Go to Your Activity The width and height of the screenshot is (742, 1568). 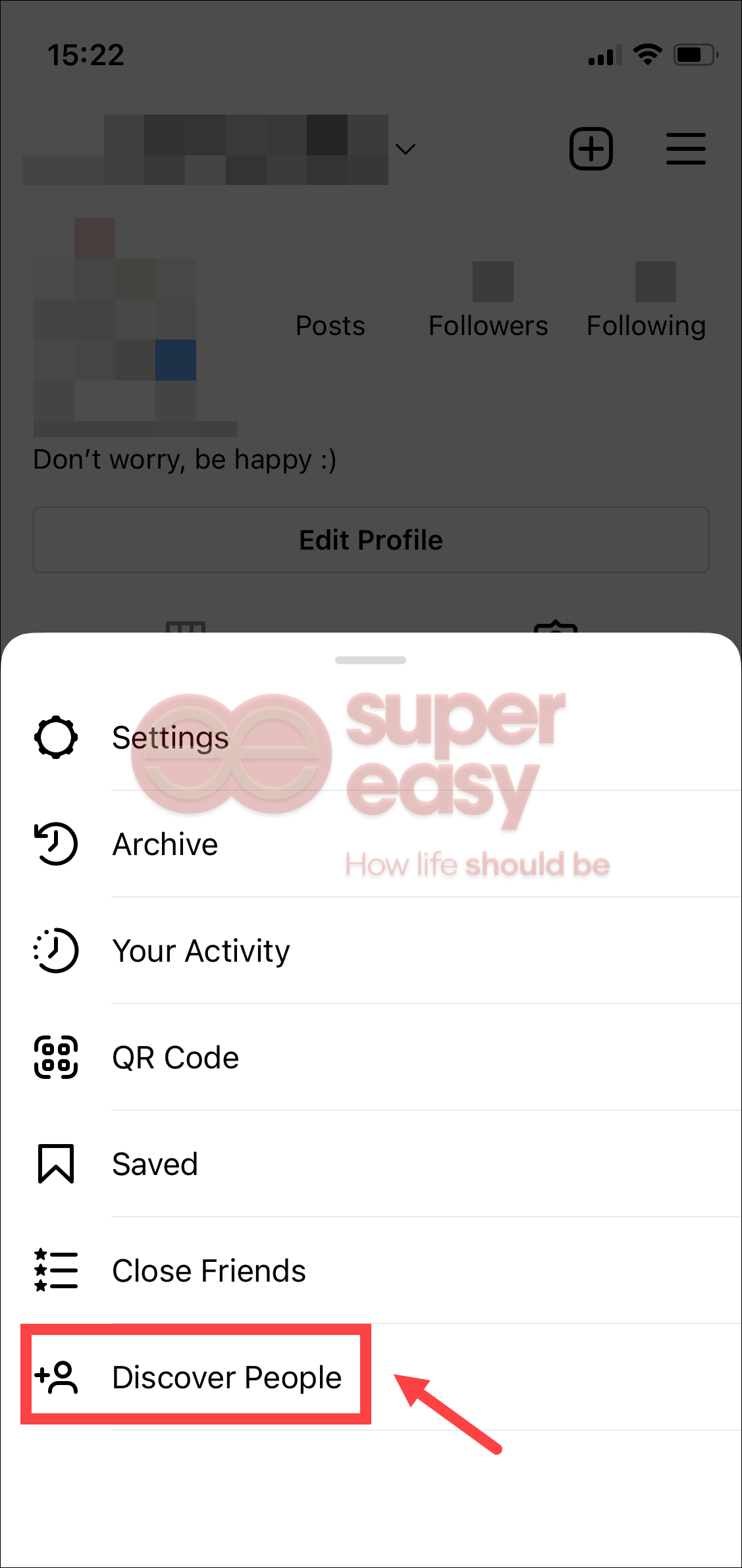201,951
